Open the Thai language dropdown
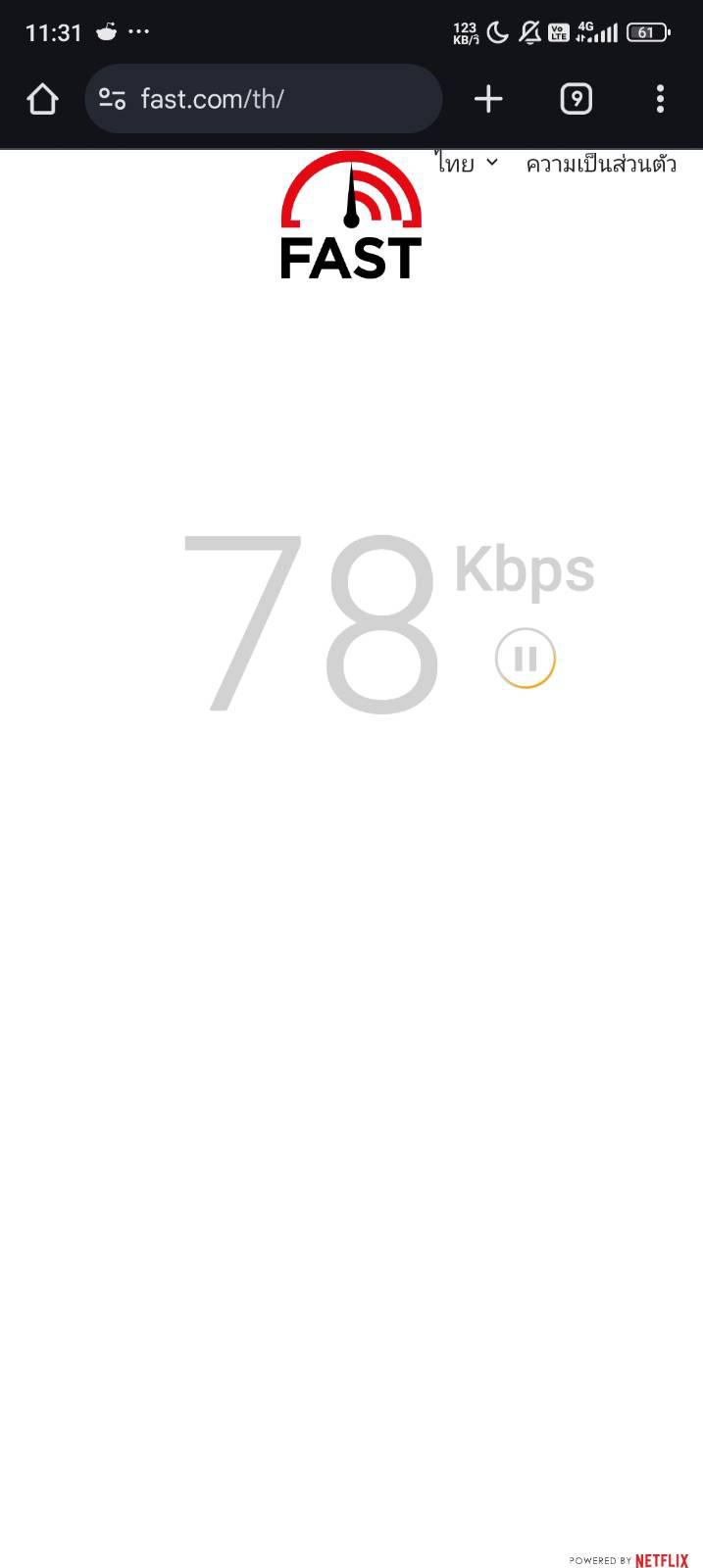 click(467, 164)
